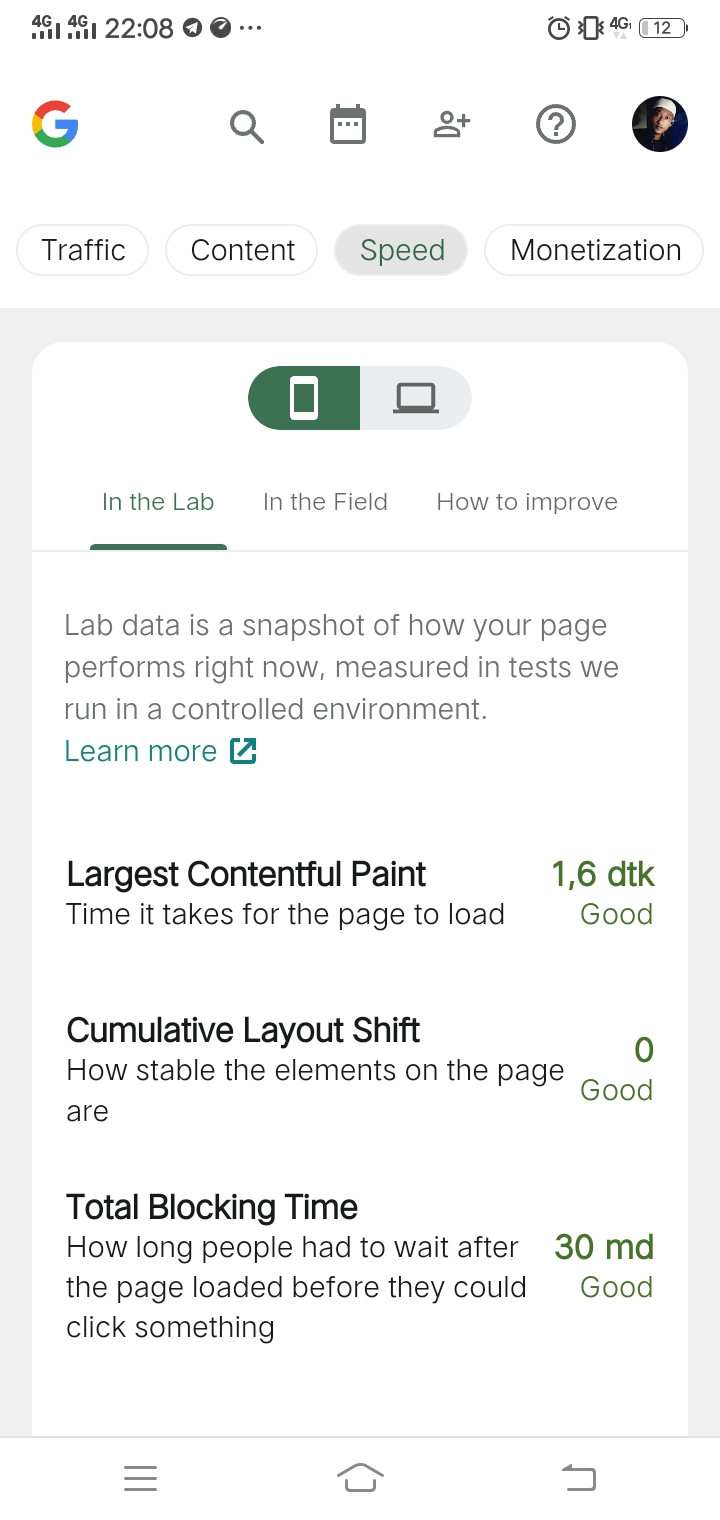The image size is (720, 1520).
Task: Select the Monetization chip
Action: coord(594,250)
